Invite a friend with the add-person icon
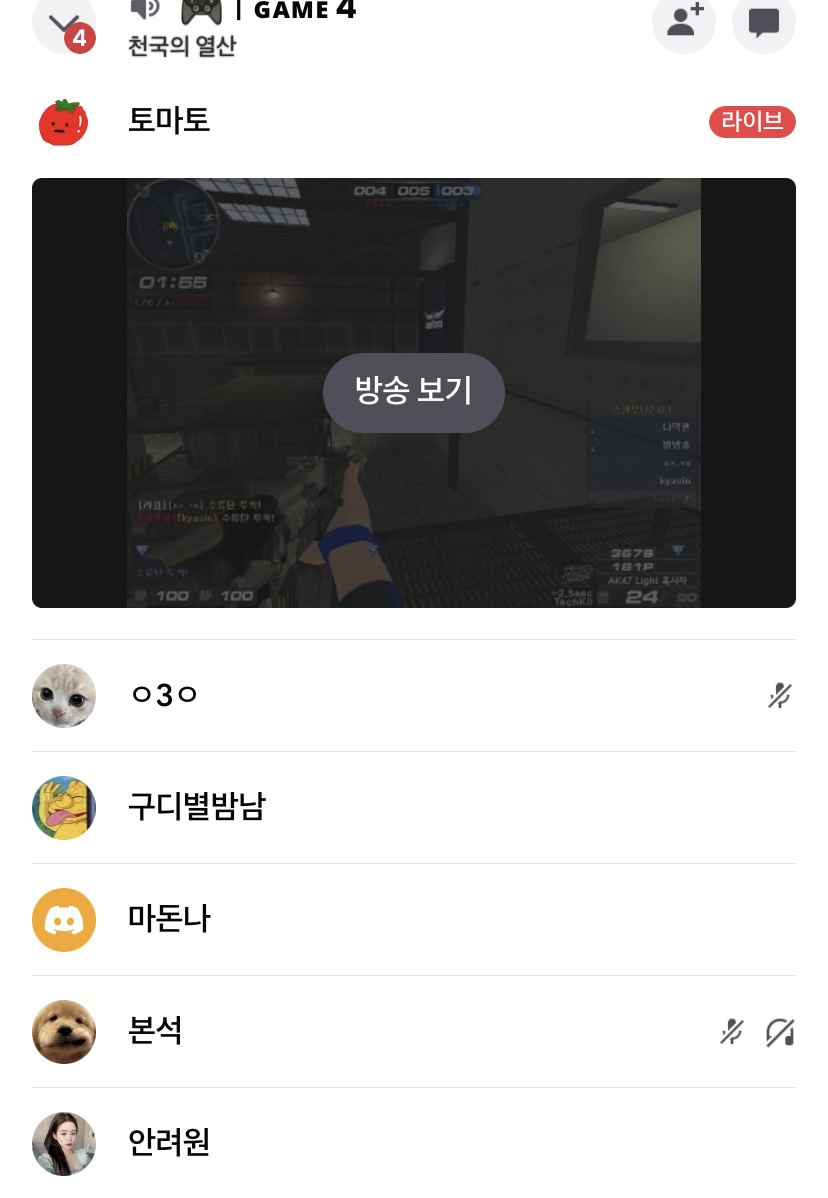The image size is (828, 1198). (x=684, y=22)
